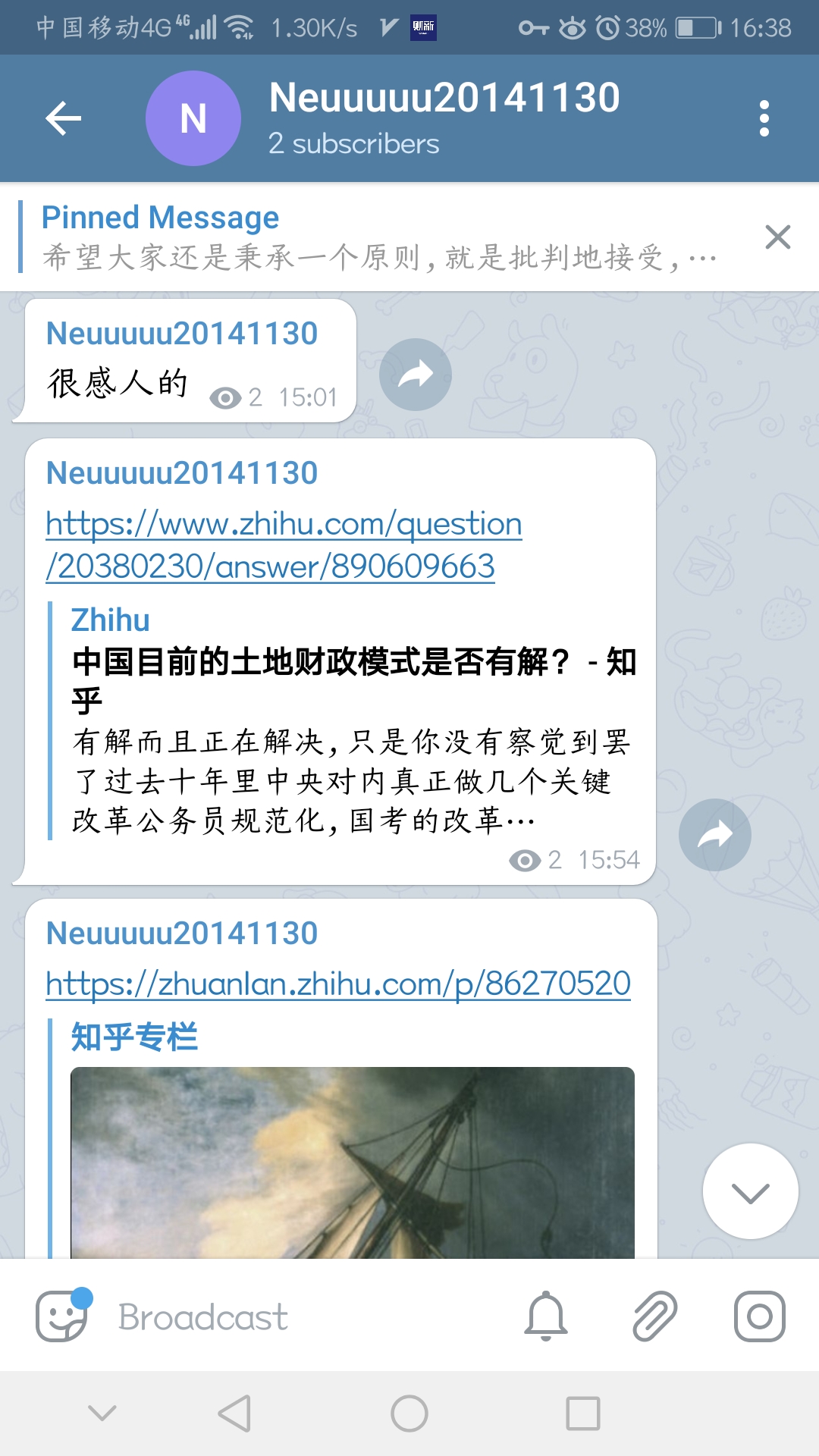The height and width of the screenshot is (1456, 819).
Task: Jump to the latest messages
Action: [750, 1191]
